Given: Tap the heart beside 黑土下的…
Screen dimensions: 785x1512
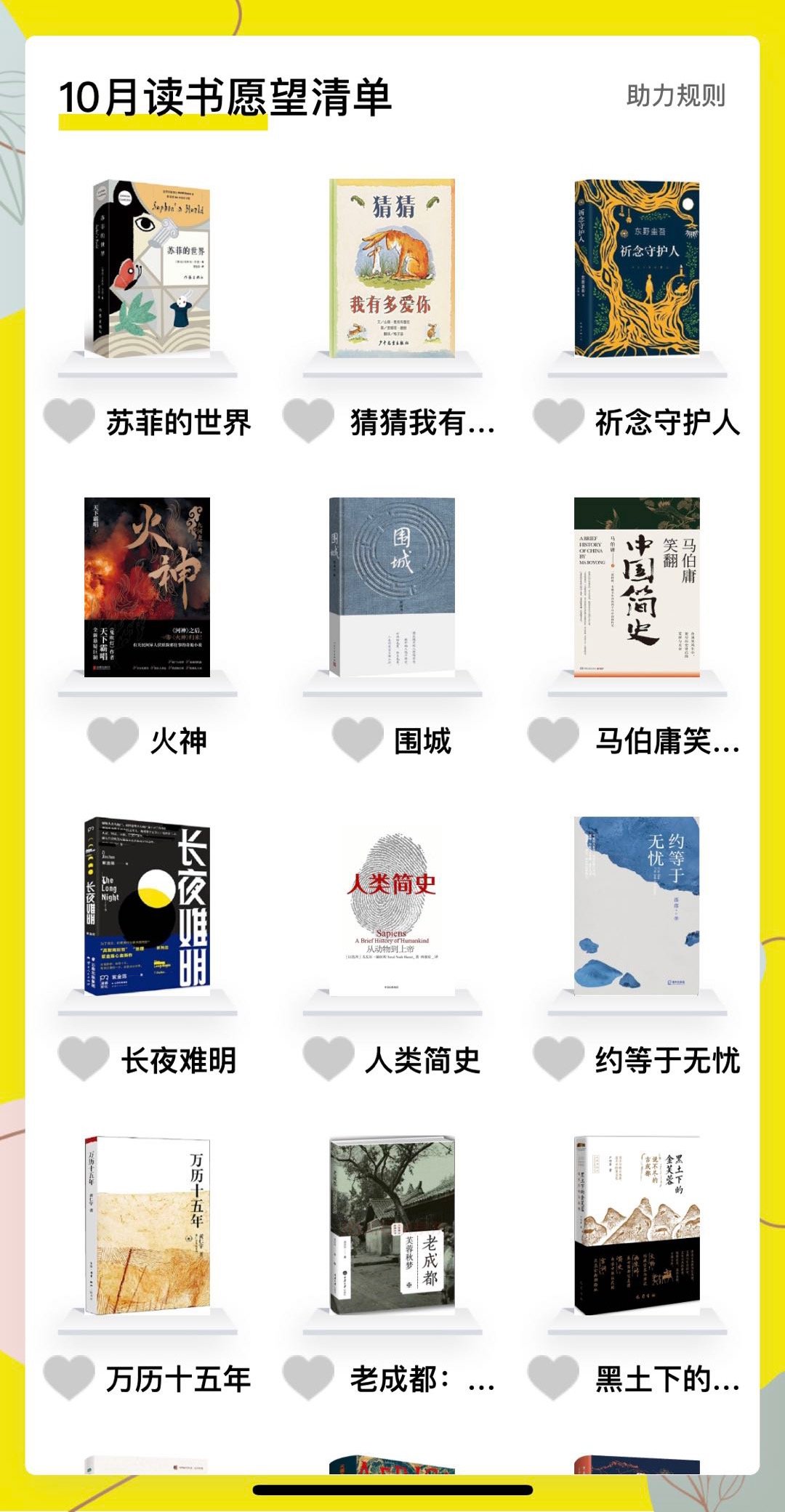Looking at the screenshot, I should (553, 1377).
